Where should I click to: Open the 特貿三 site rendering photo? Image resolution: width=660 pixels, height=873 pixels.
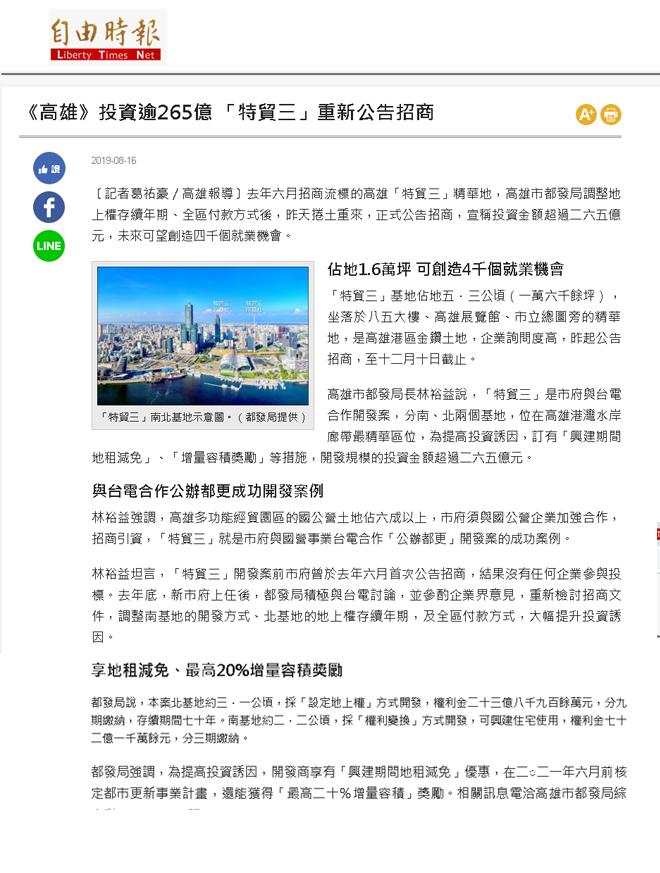pyautogui.click(x=203, y=336)
